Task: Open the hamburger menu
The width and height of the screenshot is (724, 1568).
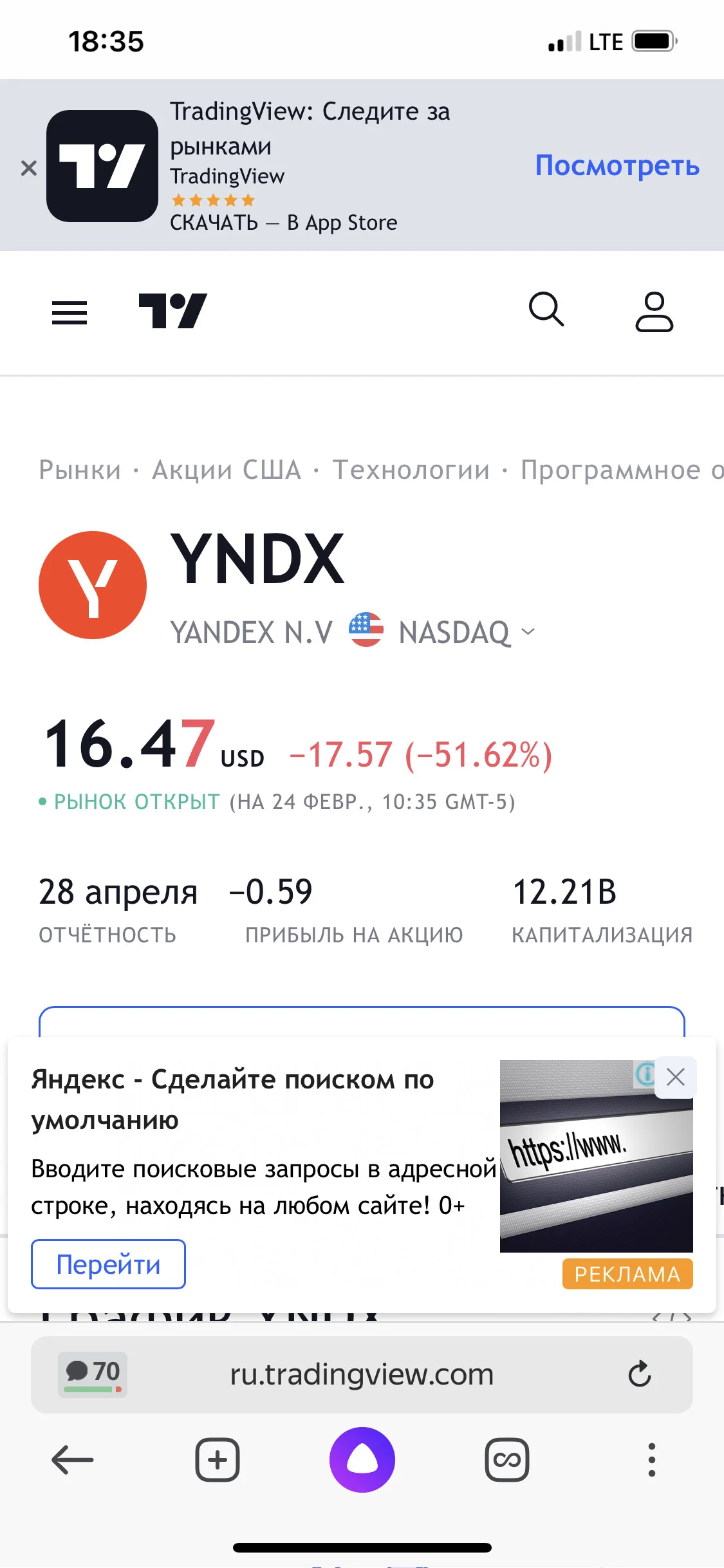Action: click(x=70, y=313)
